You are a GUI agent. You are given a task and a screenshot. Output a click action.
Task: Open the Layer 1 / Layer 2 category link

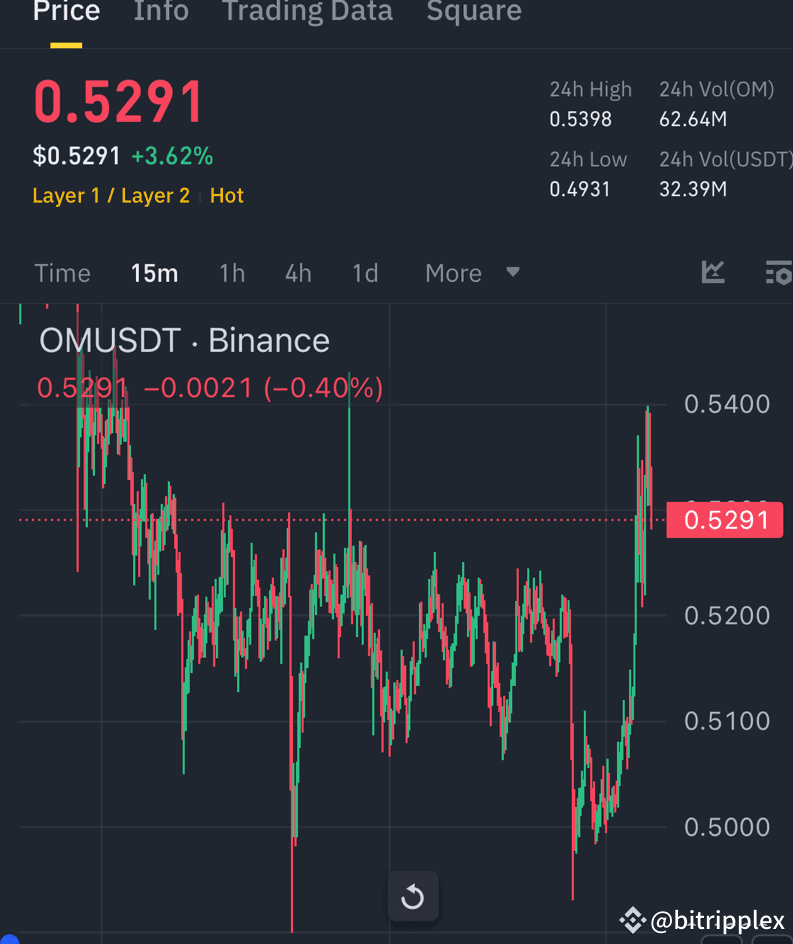coord(111,195)
